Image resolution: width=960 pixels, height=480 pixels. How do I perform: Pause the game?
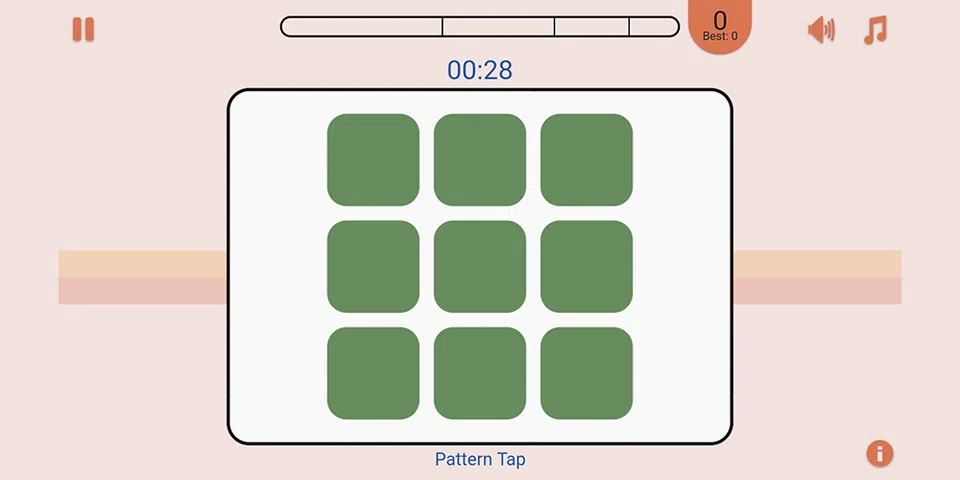pos(83,30)
